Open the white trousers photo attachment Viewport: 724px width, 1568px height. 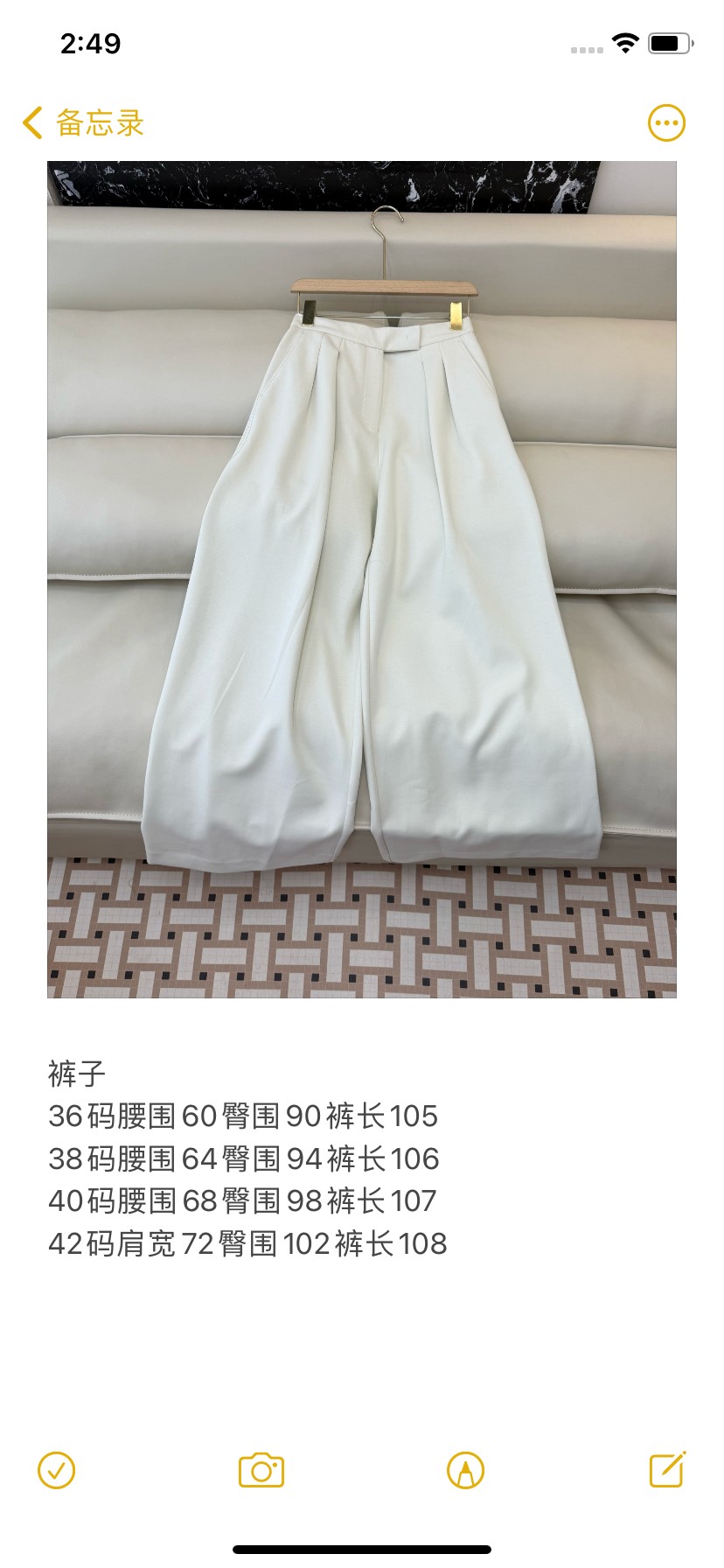[361, 579]
